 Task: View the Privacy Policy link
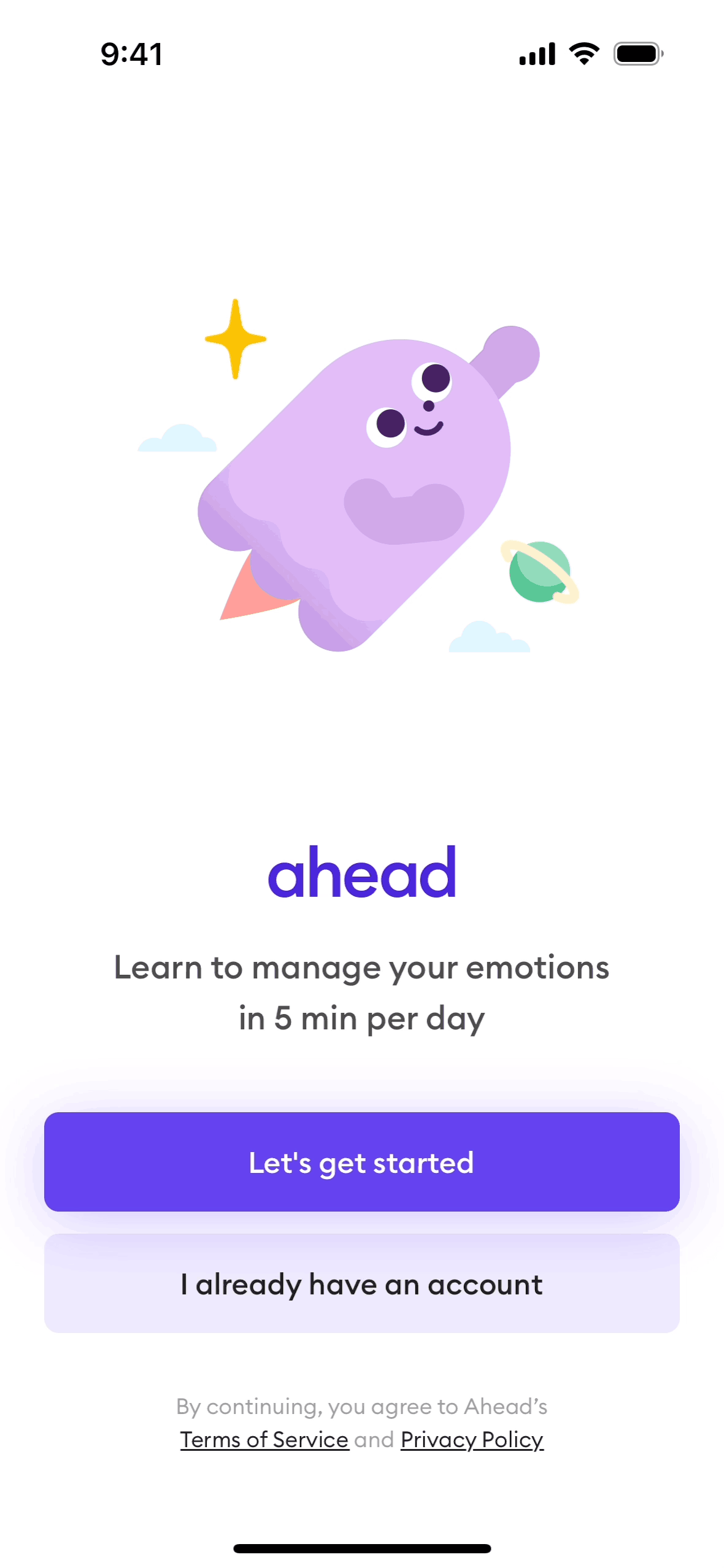point(472,1439)
